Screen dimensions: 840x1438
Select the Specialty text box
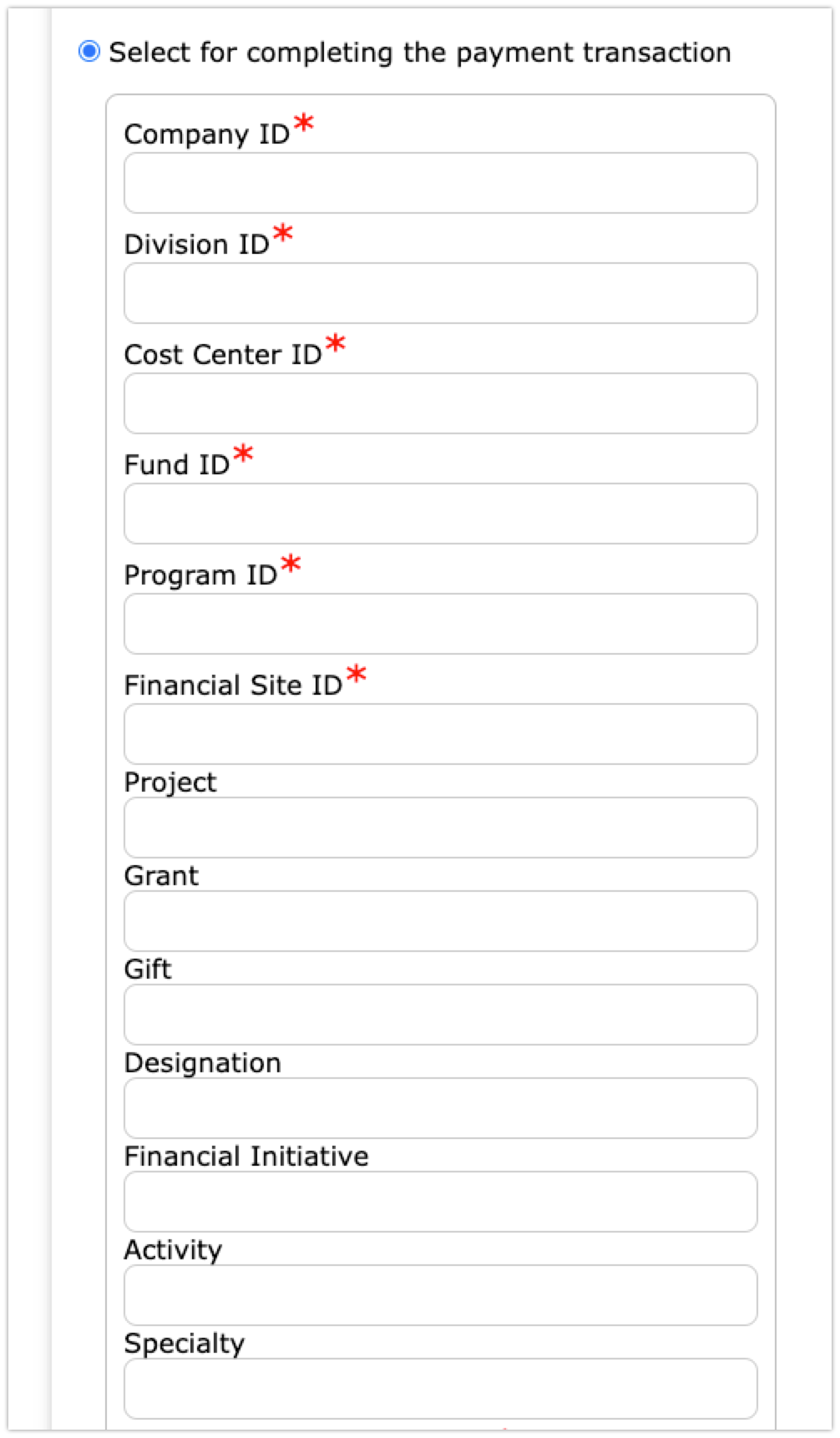coord(441,1389)
